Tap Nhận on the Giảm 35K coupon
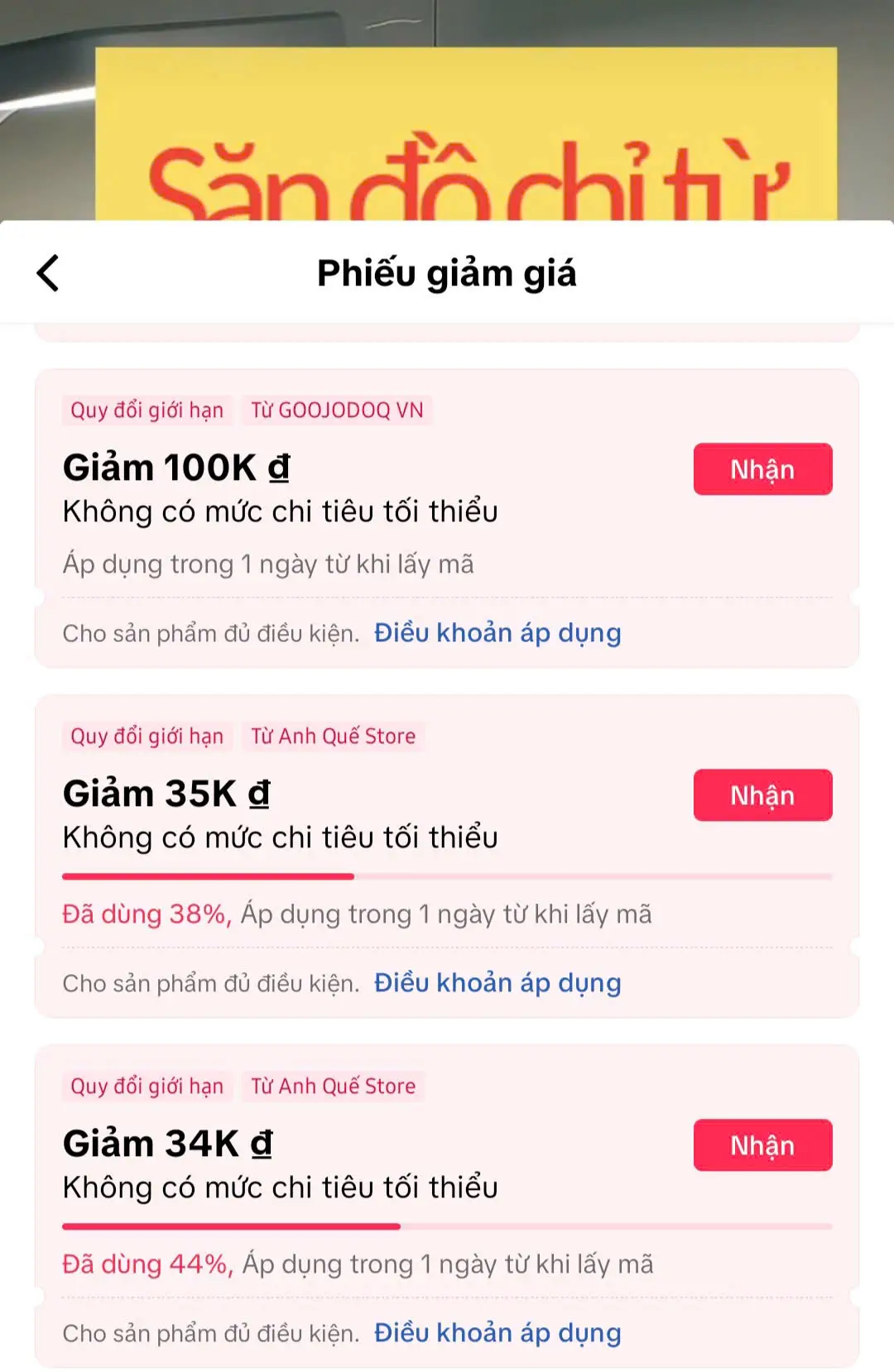Image resolution: width=894 pixels, height=1372 pixels. (x=762, y=795)
